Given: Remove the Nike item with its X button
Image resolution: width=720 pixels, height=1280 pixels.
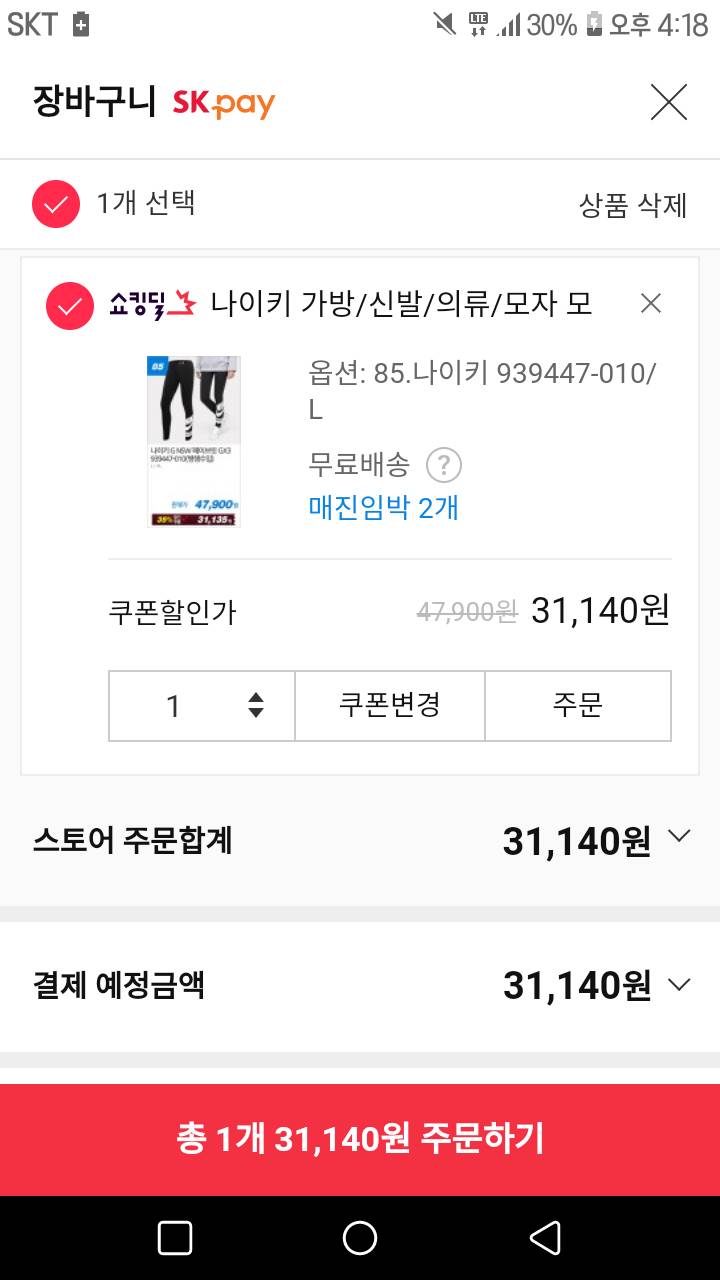Looking at the screenshot, I should click(651, 302).
